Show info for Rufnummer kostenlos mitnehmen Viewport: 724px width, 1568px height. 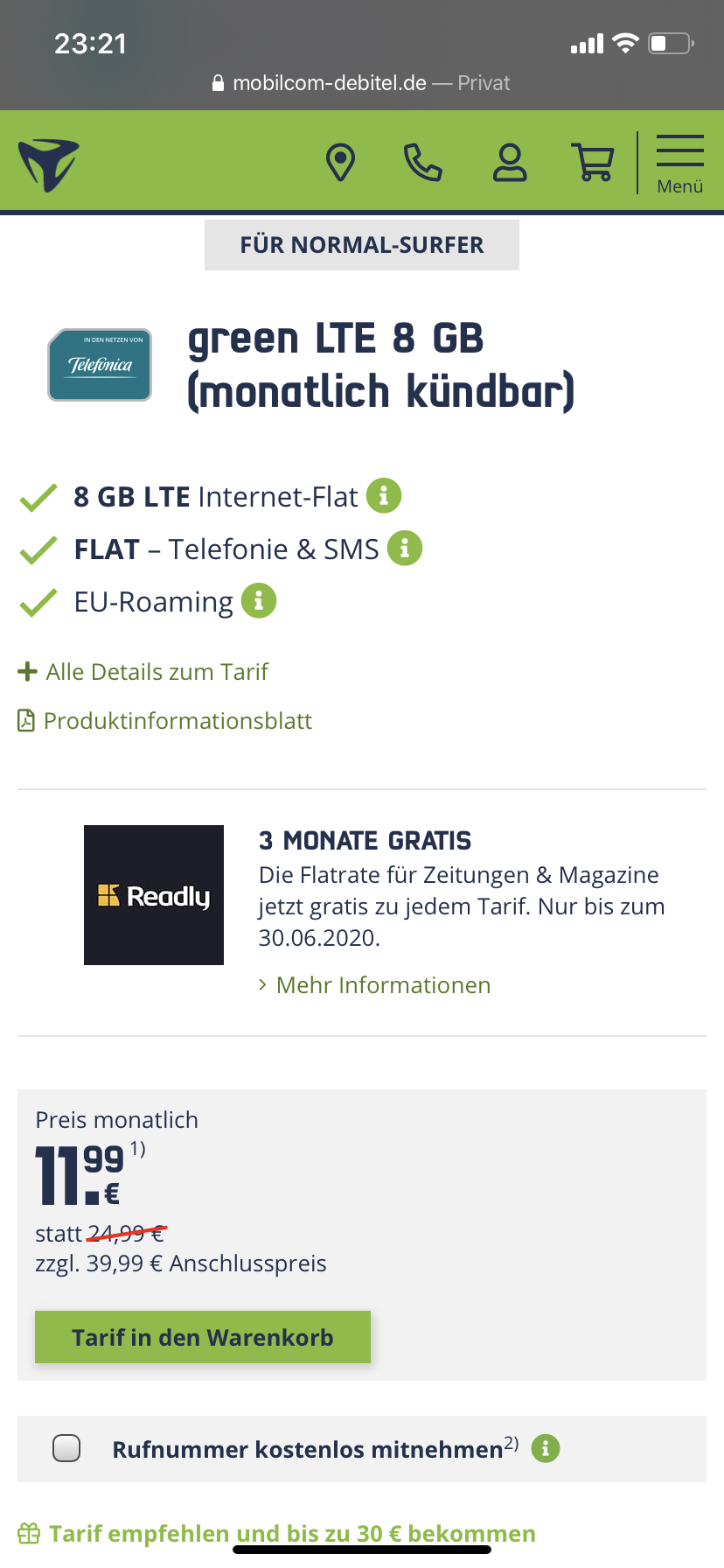pyautogui.click(x=546, y=1448)
